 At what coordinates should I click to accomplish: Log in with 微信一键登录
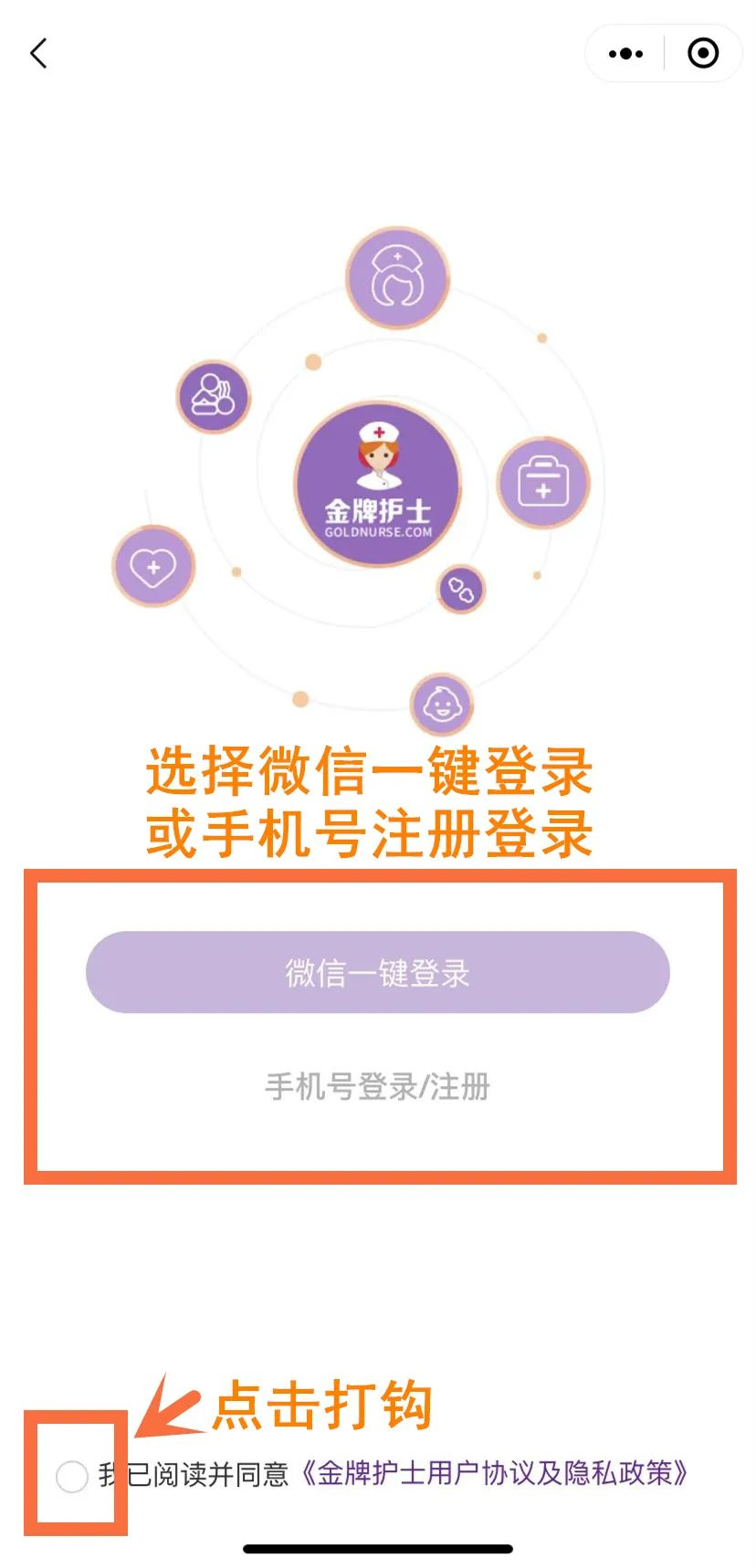click(x=377, y=972)
